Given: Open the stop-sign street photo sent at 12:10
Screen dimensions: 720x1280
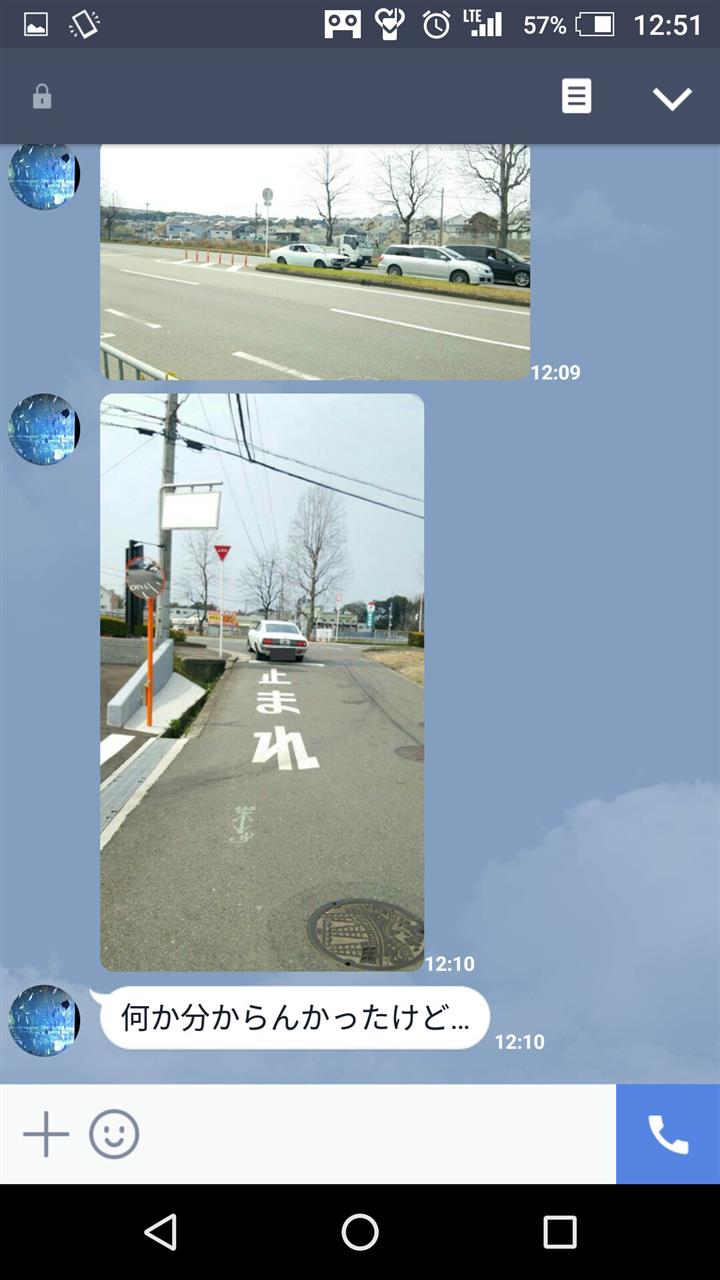Looking at the screenshot, I should click(262, 682).
